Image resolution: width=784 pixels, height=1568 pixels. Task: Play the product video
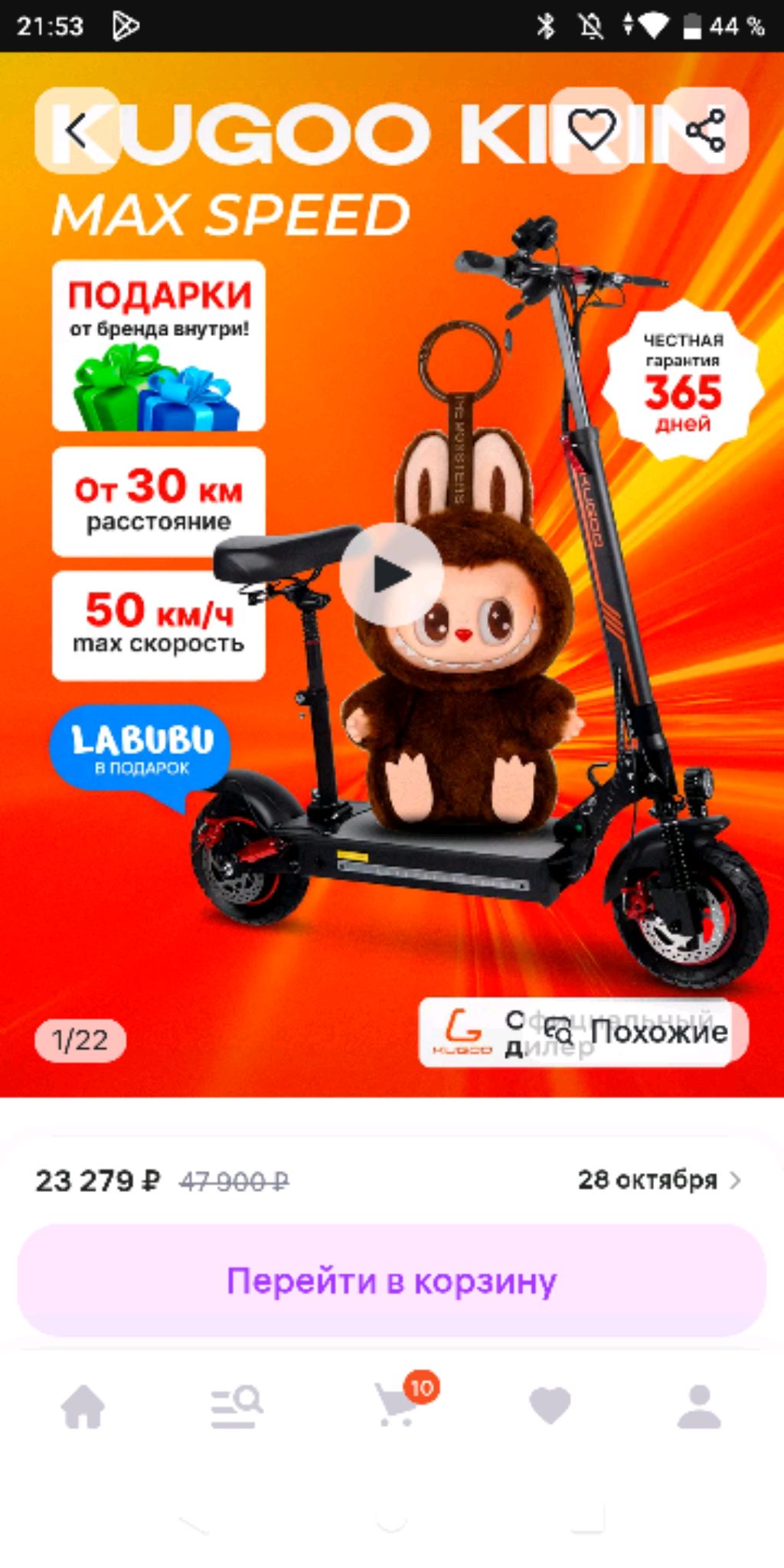[391, 574]
